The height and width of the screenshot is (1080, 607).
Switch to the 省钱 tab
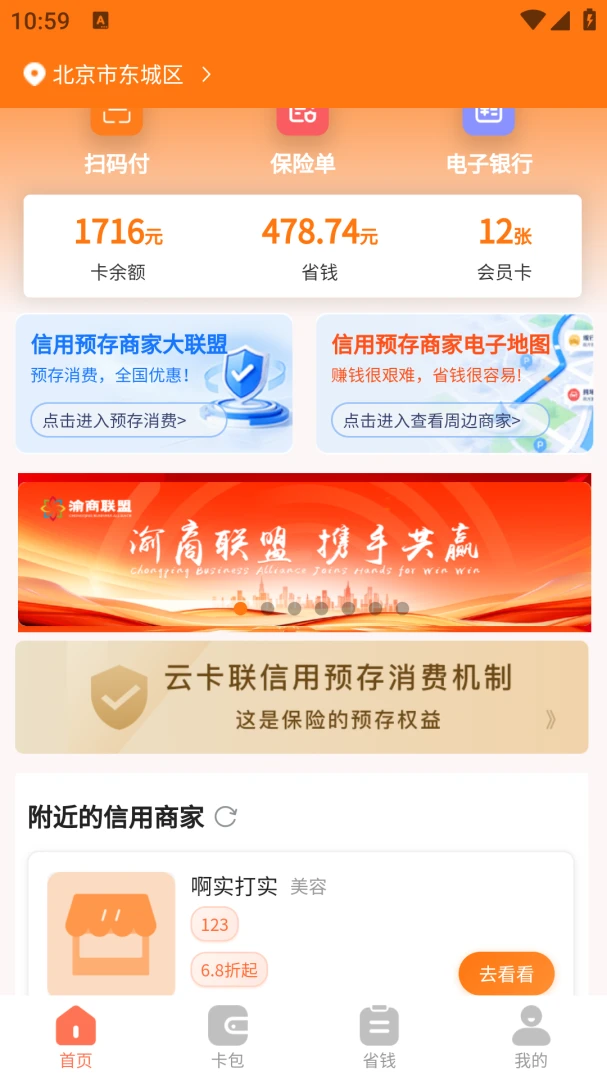click(x=379, y=1037)
